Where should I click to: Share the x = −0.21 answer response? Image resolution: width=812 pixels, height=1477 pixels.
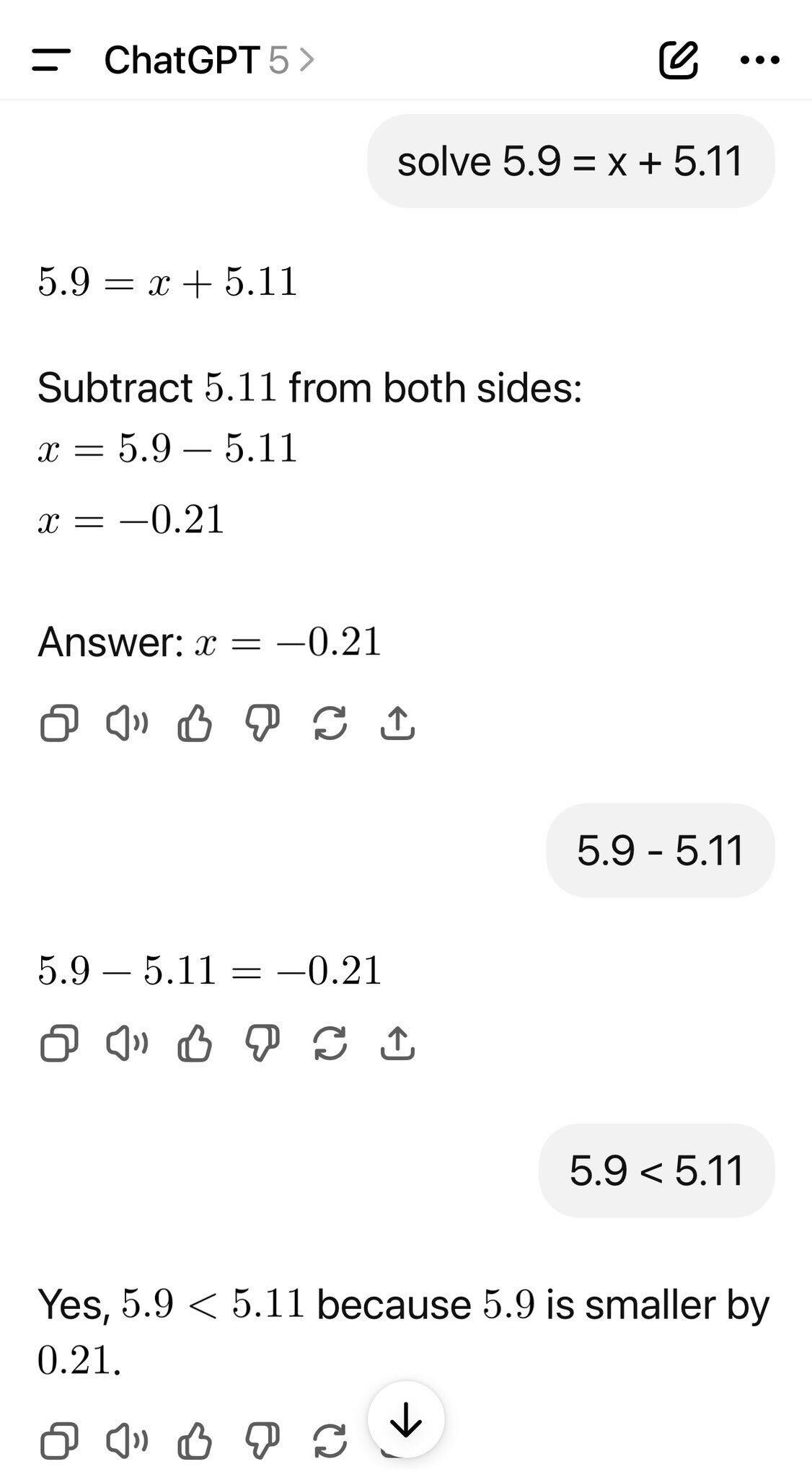pyautogui.click(x=397, y=723)
